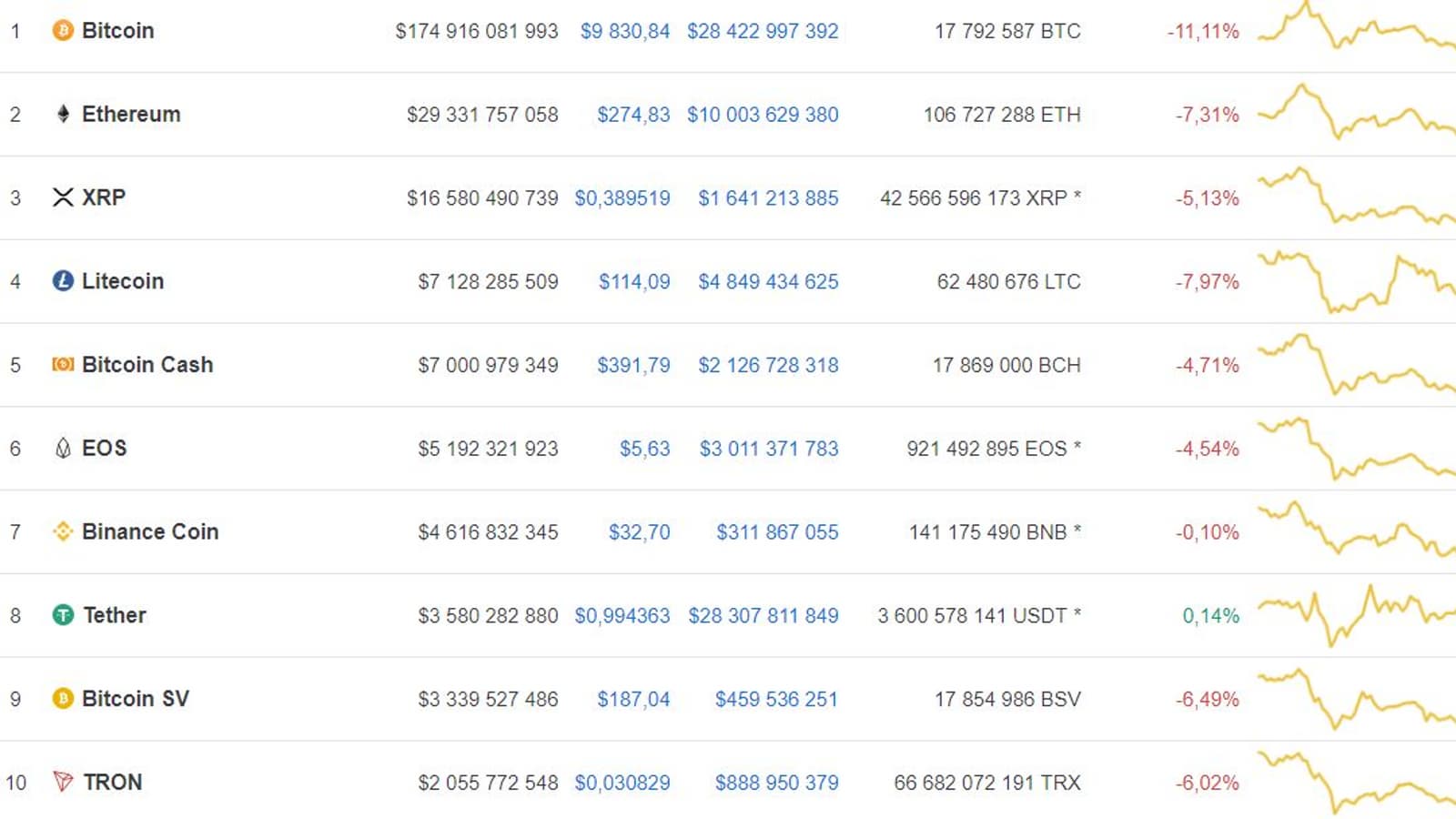Open XRP's volume link $1 641 213 885
1456x819 pixels.
click(768, 198)
